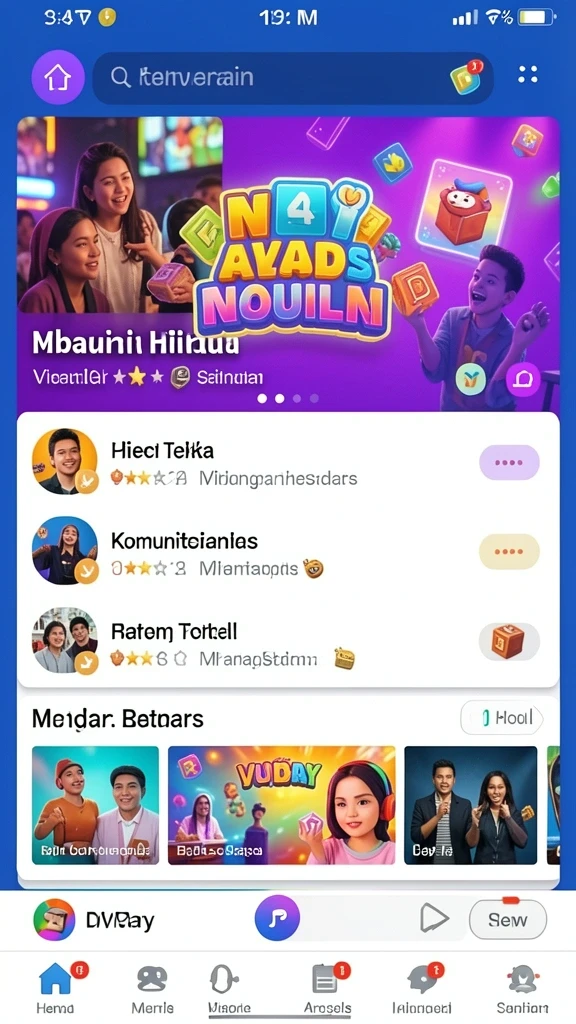This screenshot has width=576, height=1024.
Task: Open the featured Mbaunit Hiiтuua banner
Action: pos(288,264)
